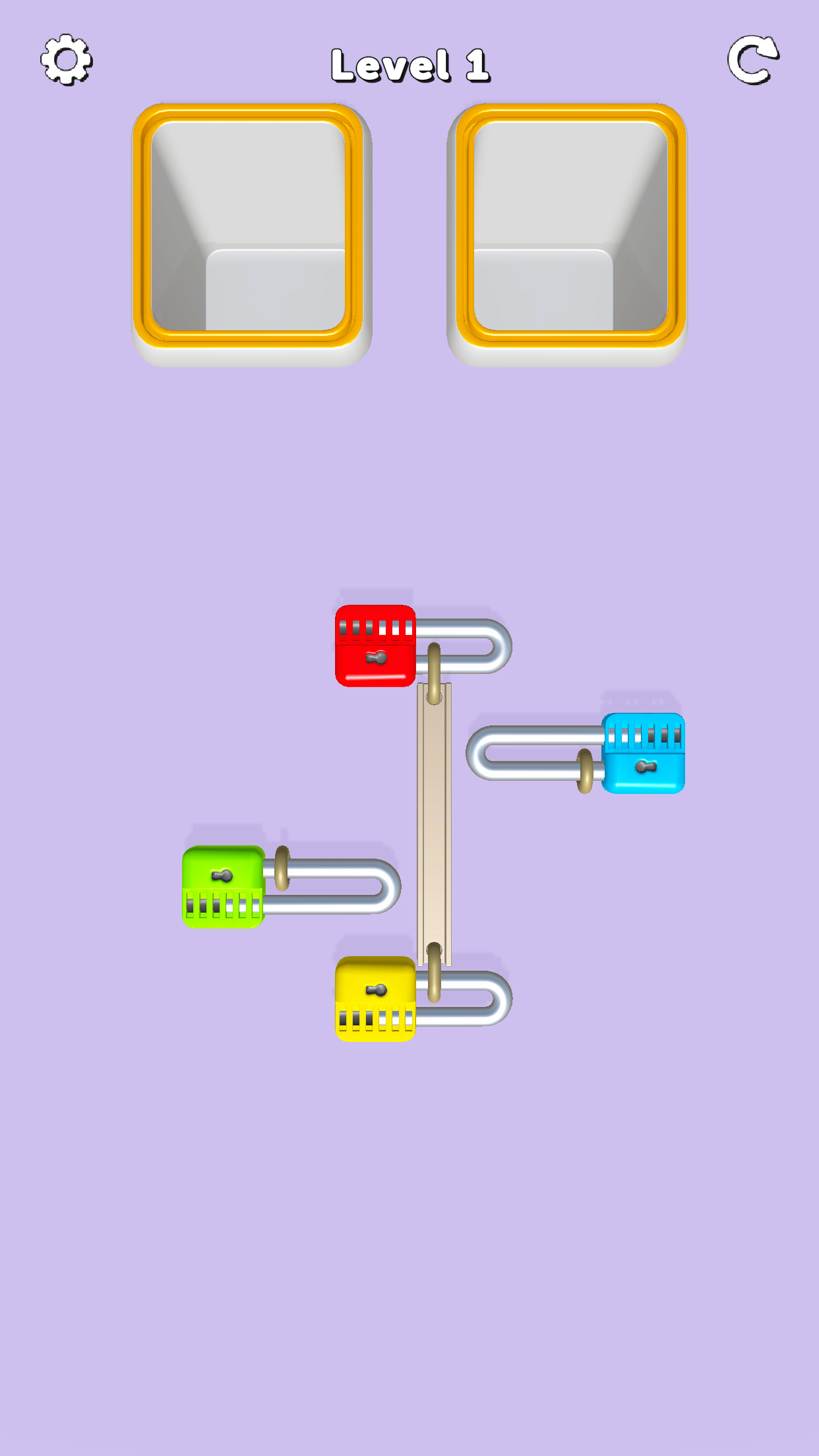Restart the level with the arrow
The width and height of the screenshot is (819, 1456).
point(753,60)
